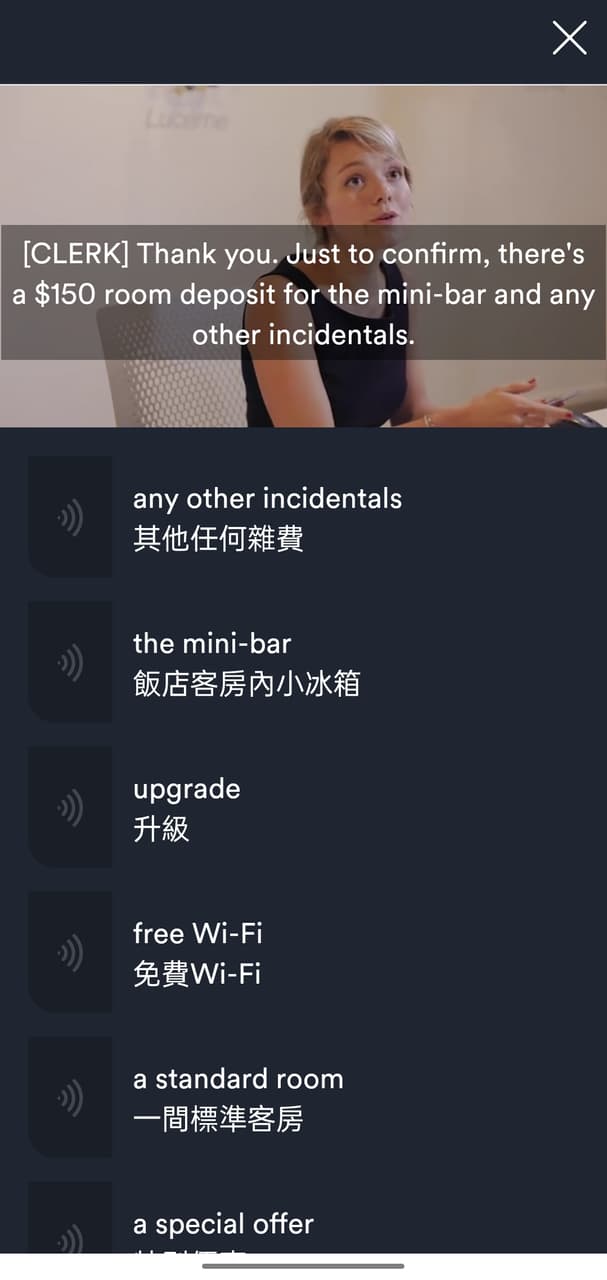This screenshot has width=607, height=1280.
Task: Hear the pronunciation of "upgrade"
Action: tap(70, 807)
